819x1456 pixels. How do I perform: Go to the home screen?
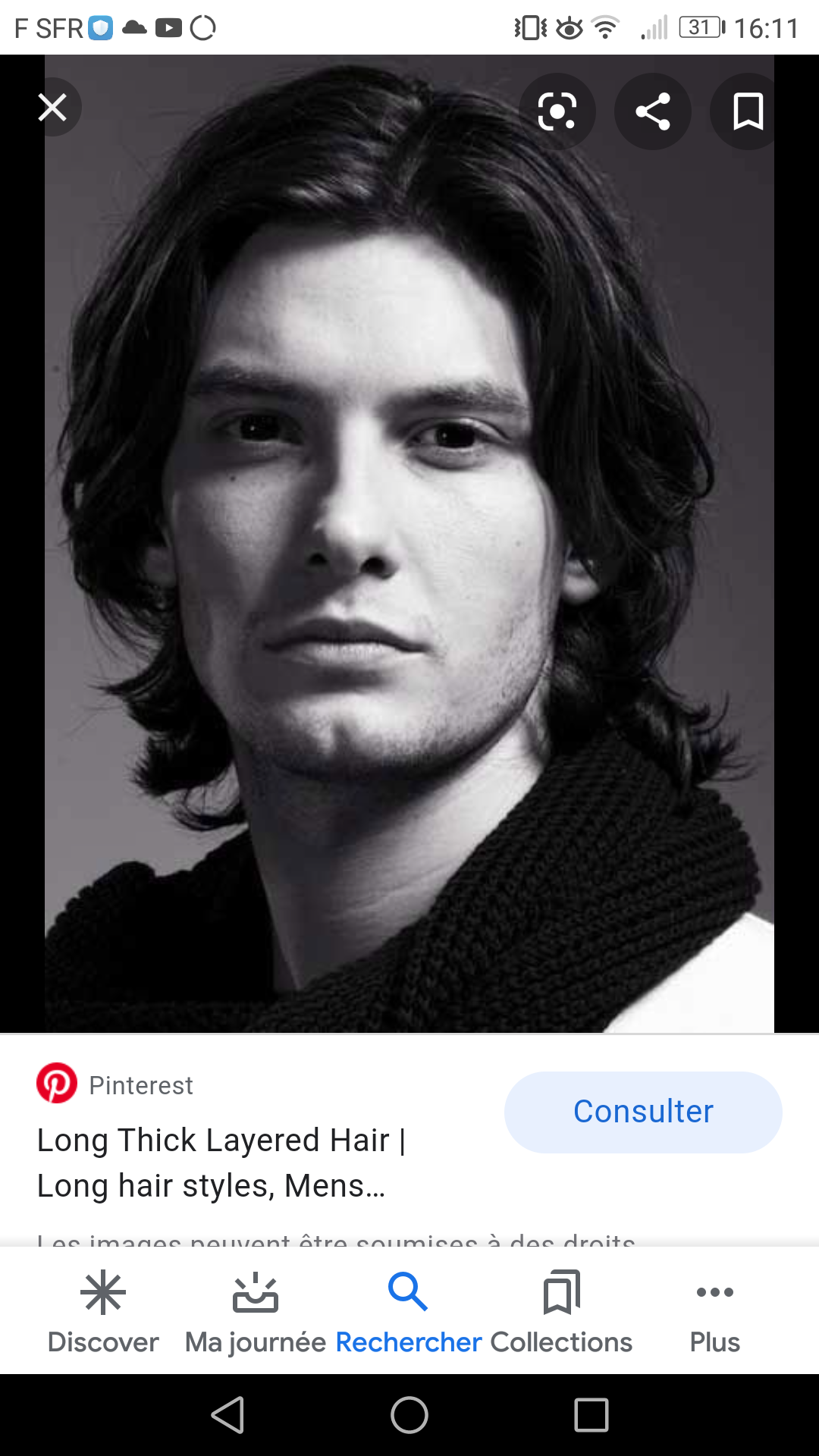click(x=409, y=1415)
